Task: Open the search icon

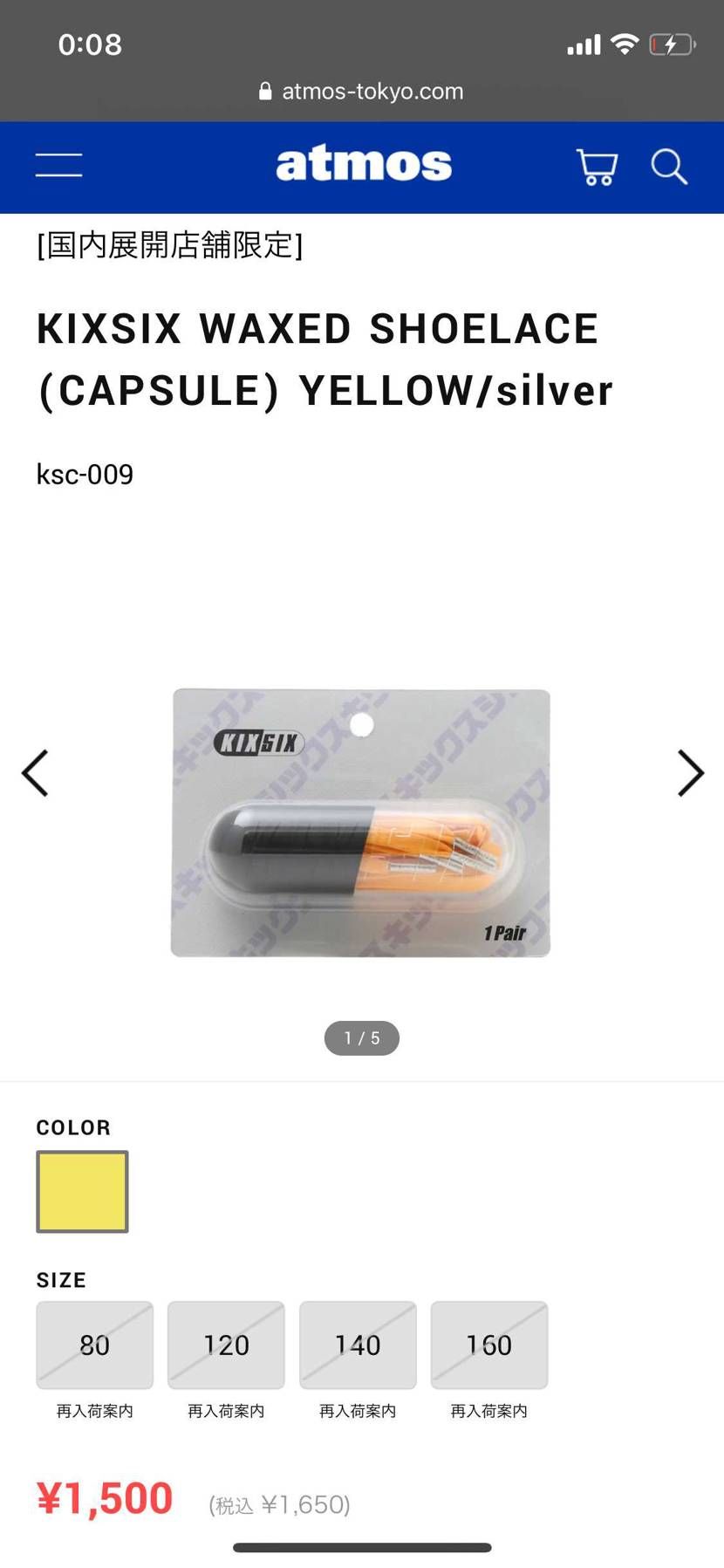Action: [669, 166]
